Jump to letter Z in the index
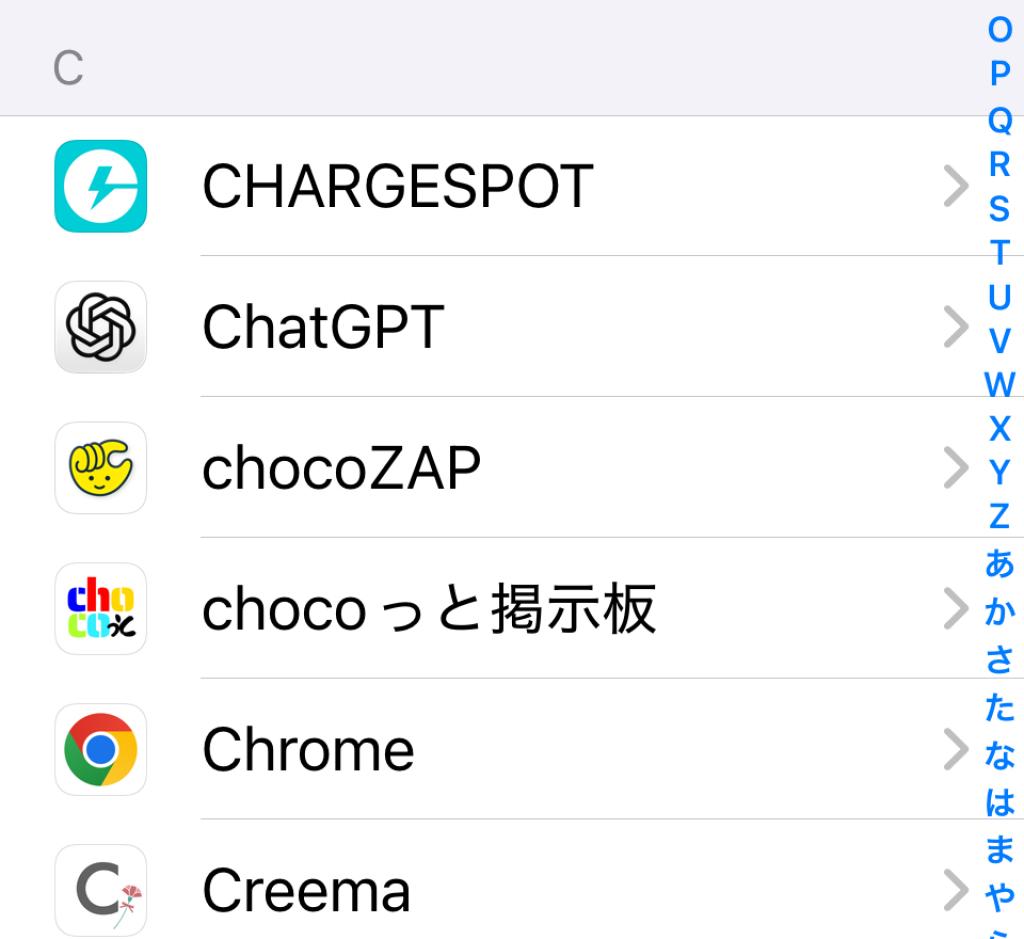Screen dimensions: 1024x939 [999, 517]
